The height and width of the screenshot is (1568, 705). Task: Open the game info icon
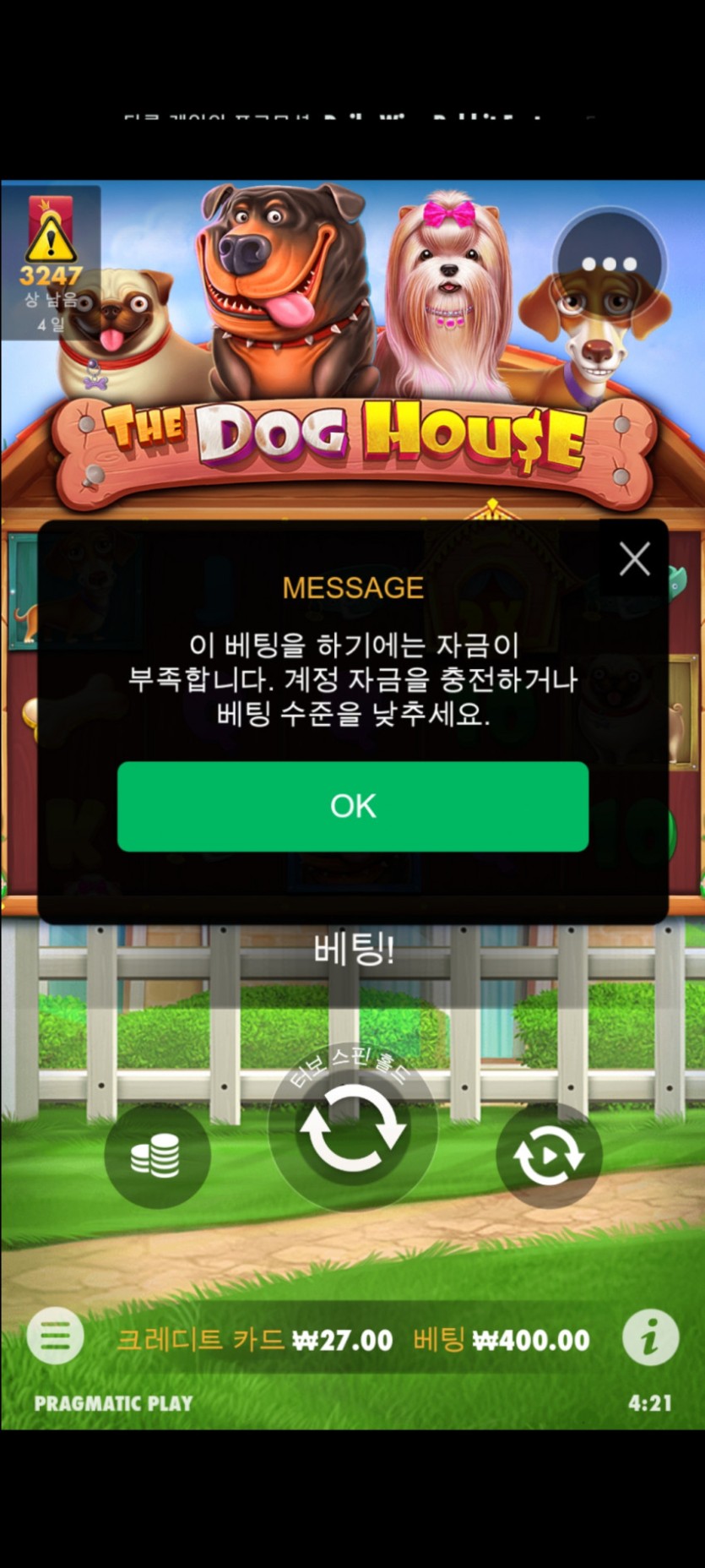[650, 1337]
